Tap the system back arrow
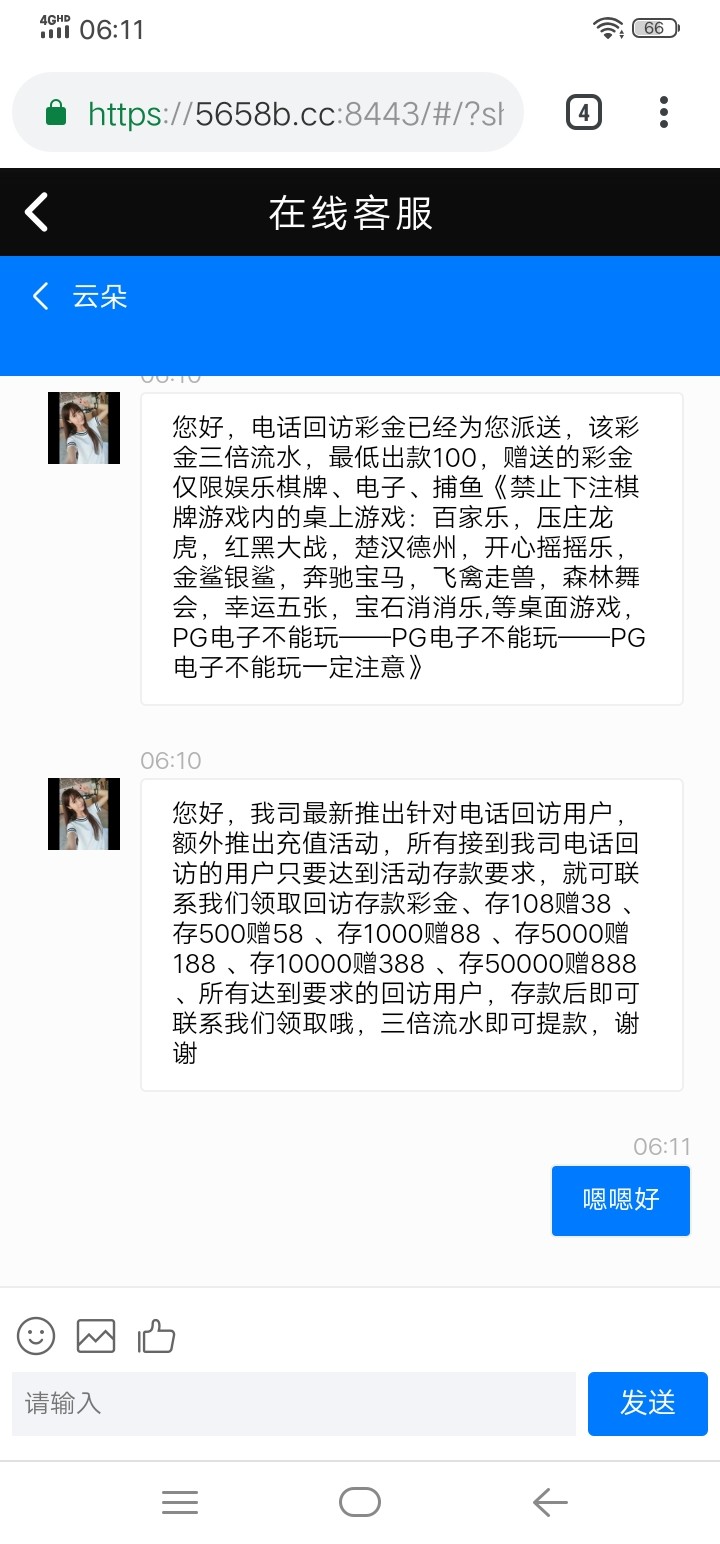 point(549,1502)
